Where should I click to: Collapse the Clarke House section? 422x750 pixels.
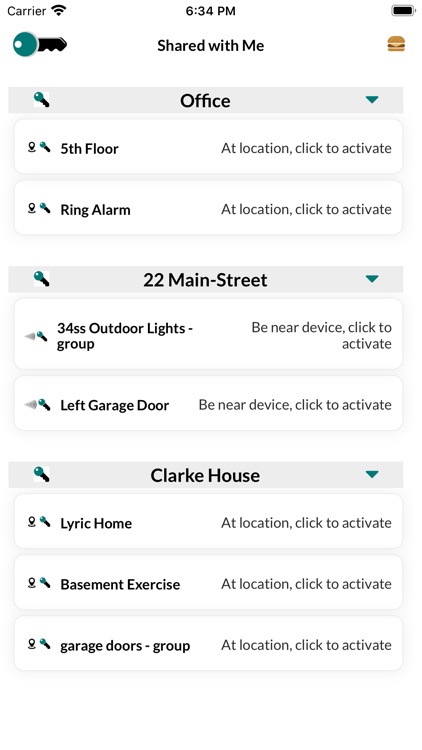pos(372,474)
